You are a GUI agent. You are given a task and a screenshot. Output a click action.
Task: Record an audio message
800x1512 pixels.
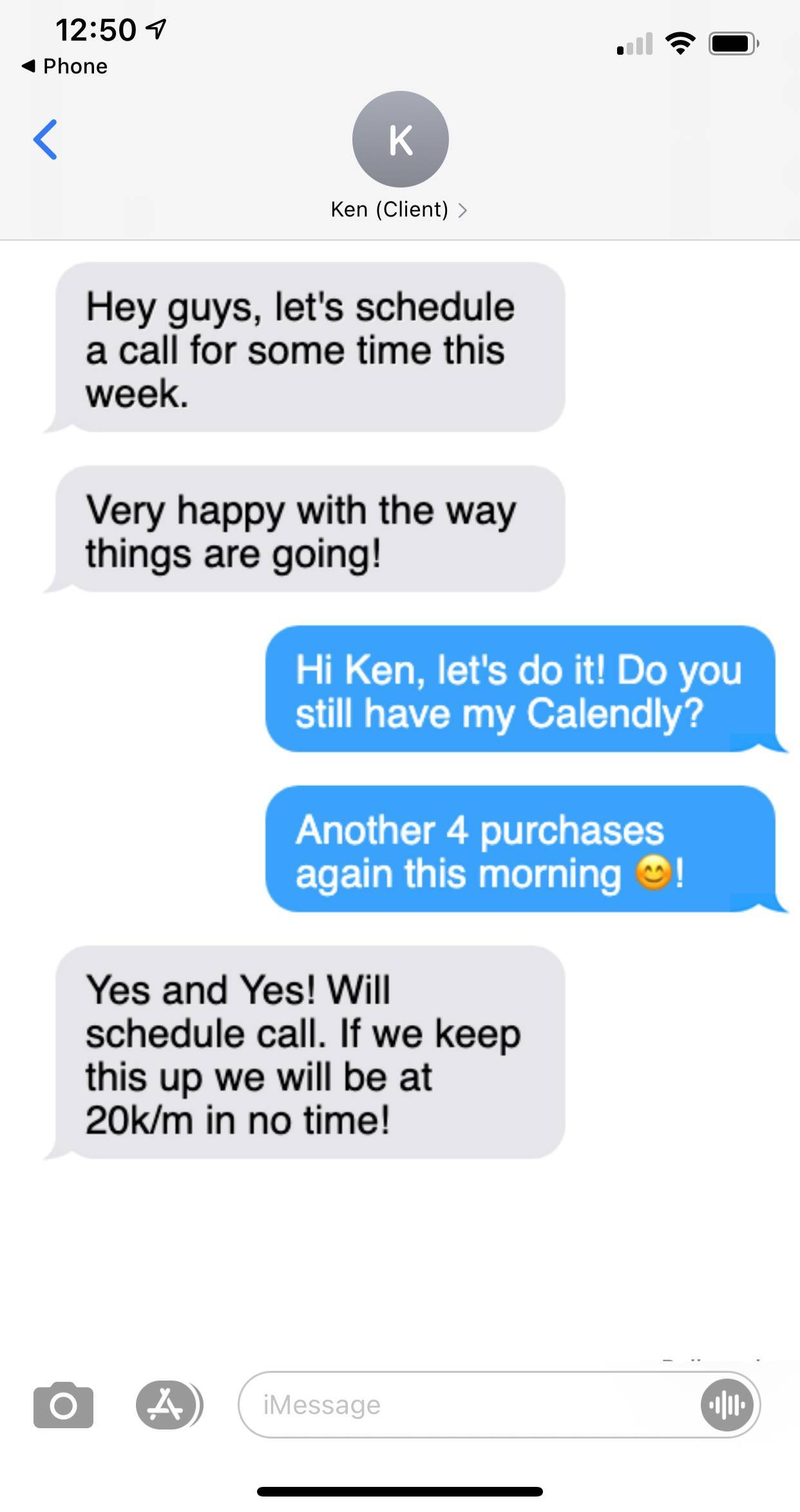(x=727, y=1405)
